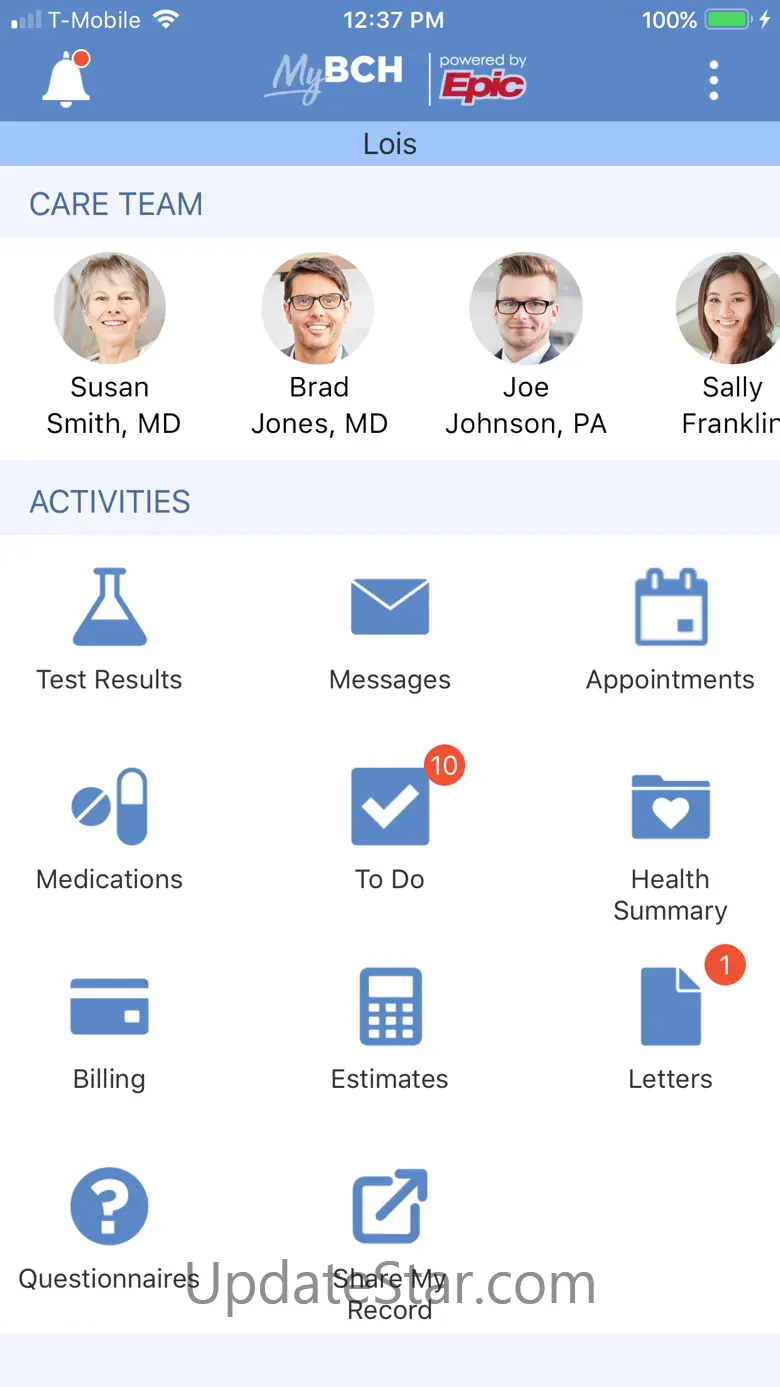Open the notifications bell
This screenshot has height=1387, width=780.
coord(66,78)
